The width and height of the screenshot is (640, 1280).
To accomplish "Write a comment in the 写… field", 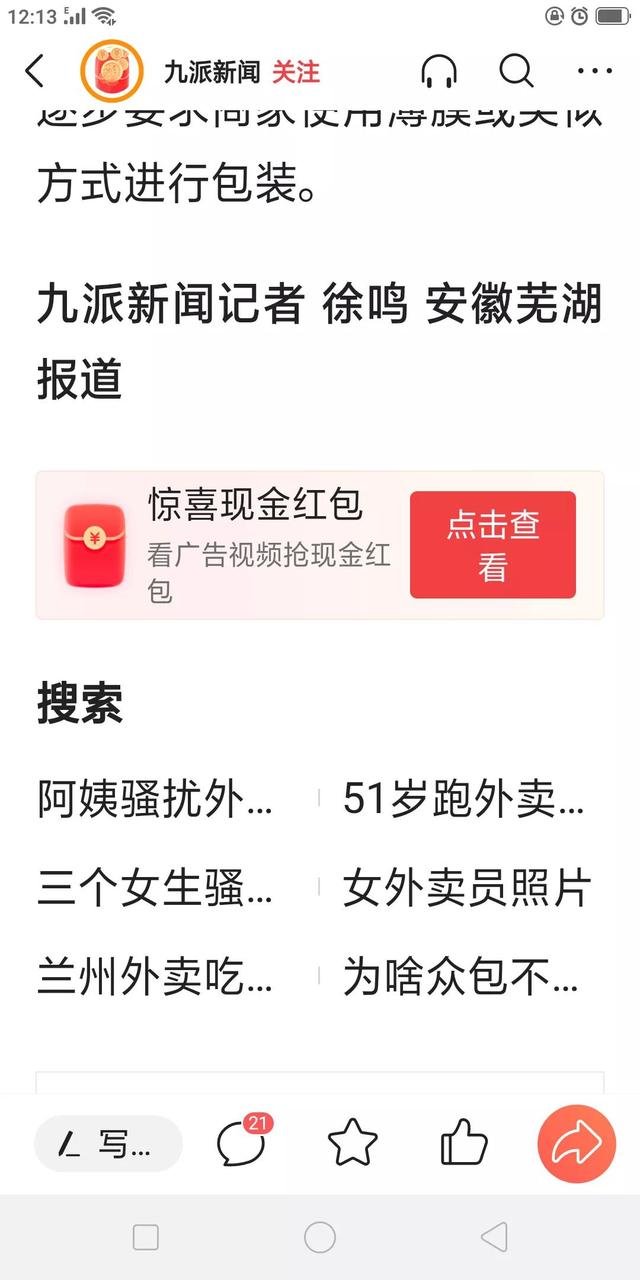I will click(x=108, y=1144).
